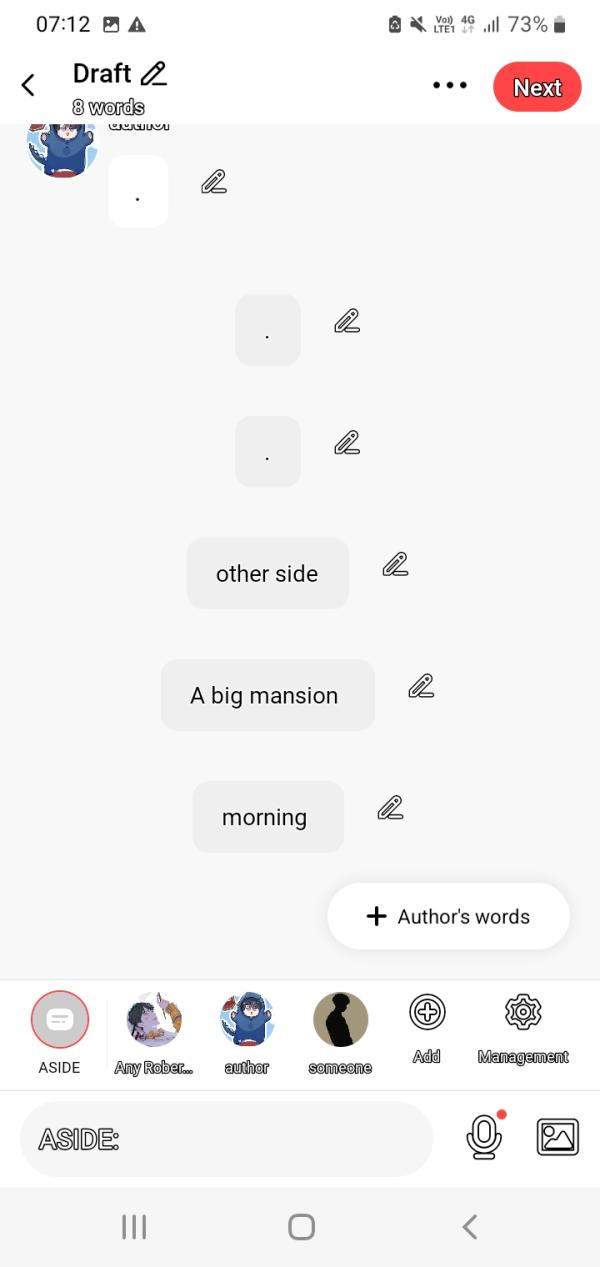Tap the red Next button
The image size is (600, 1267).
tap(537, 87)
